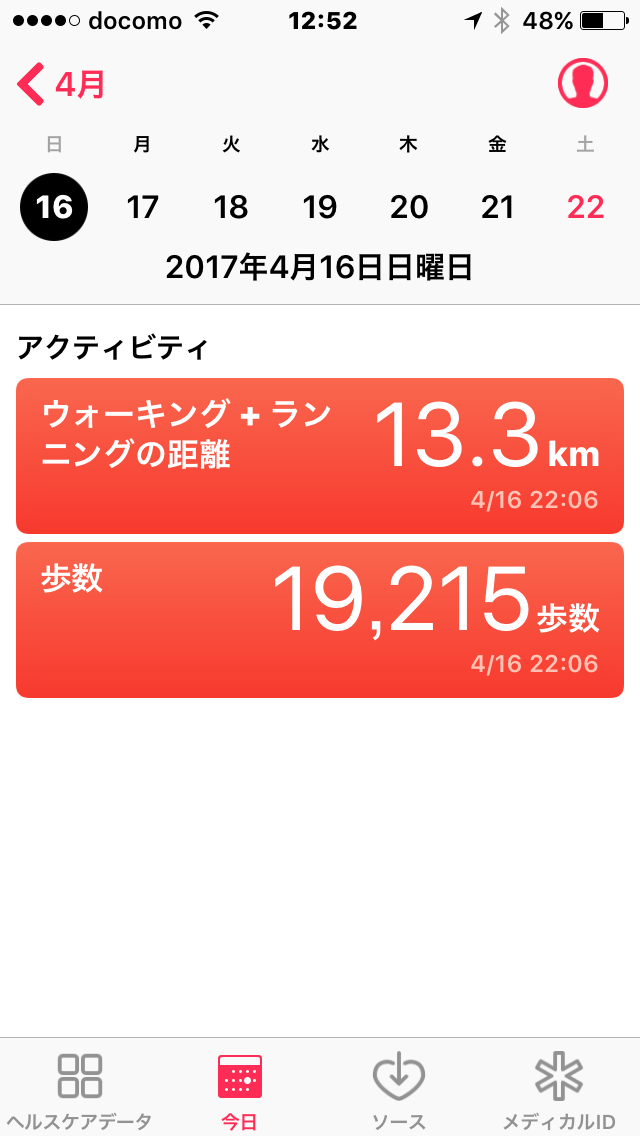
Task: Select the 16th in the week strip
Action: click(x=54, y=208)
